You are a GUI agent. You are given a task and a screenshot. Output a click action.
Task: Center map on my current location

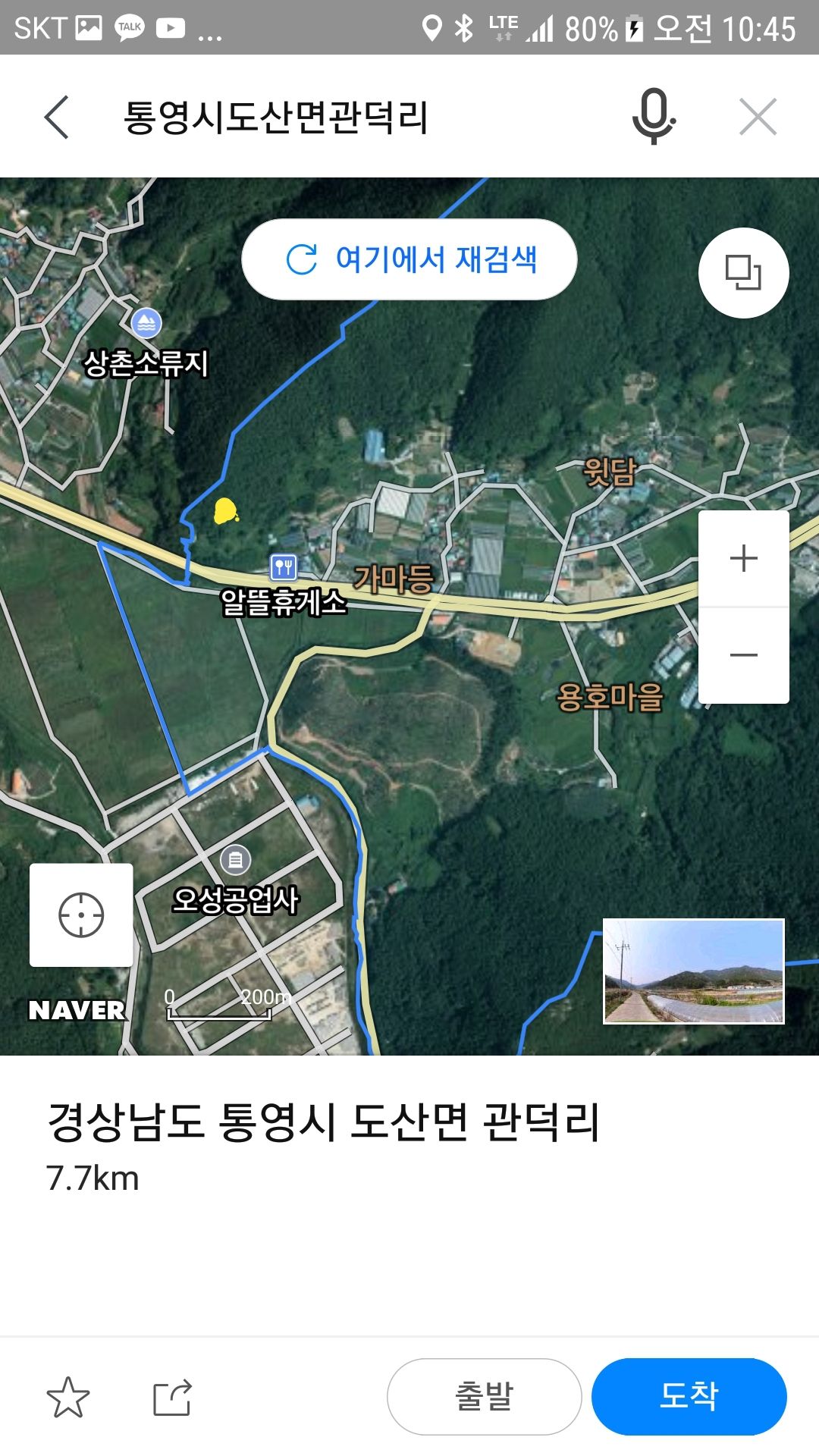(x=81, y=915)
